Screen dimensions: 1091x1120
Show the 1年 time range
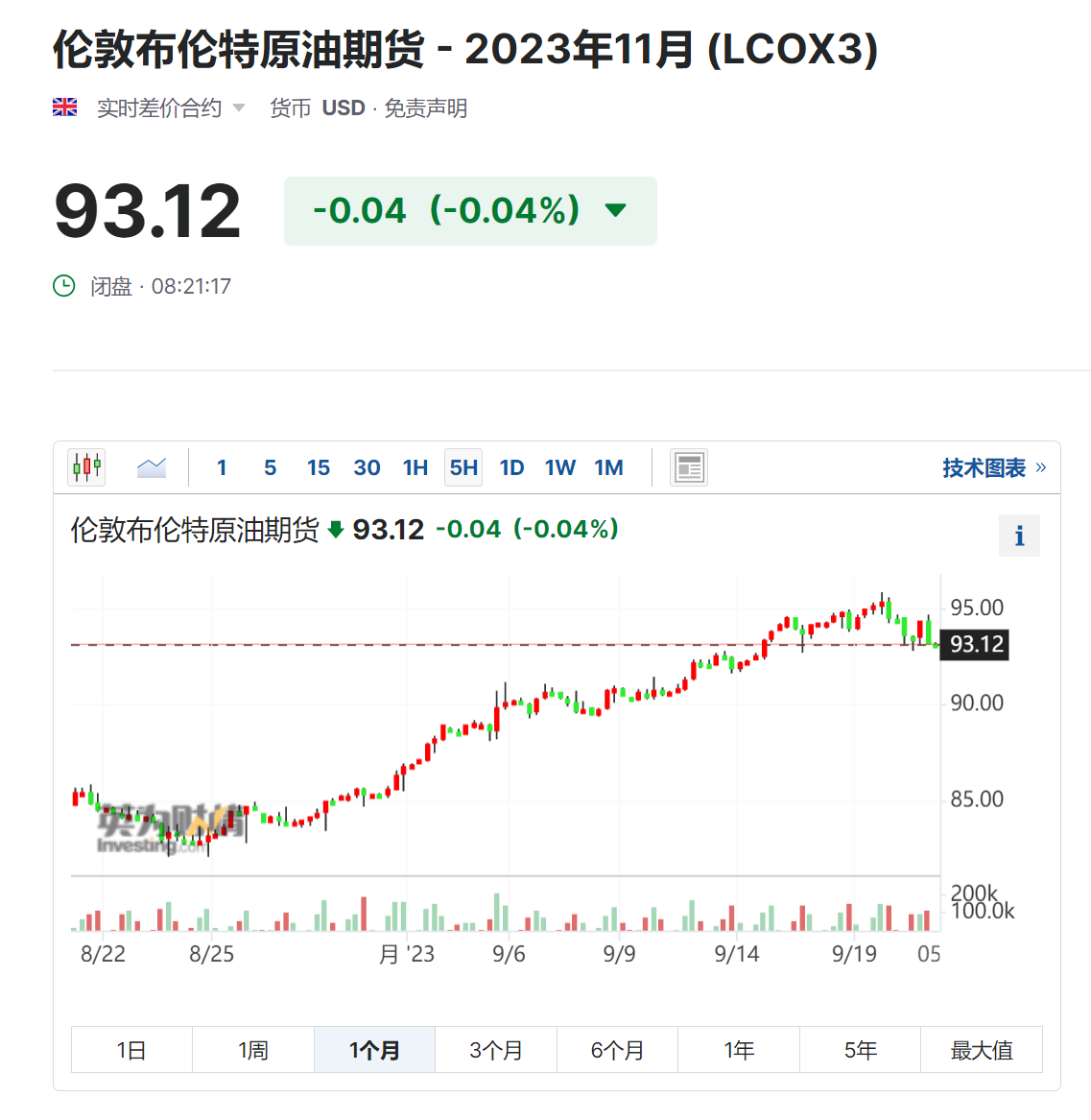739,1050
